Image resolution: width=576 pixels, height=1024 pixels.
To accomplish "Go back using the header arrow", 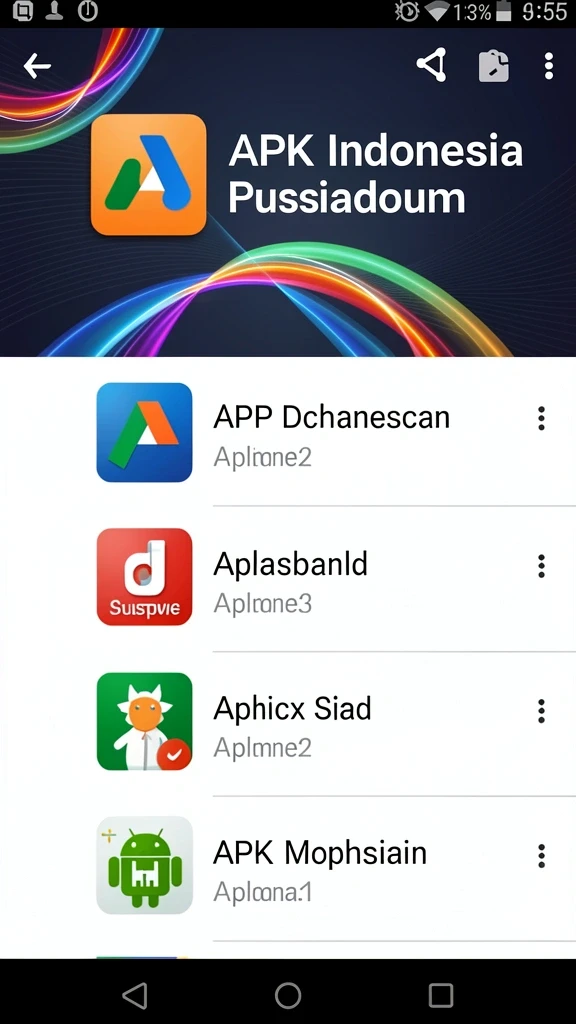I will [37, 66].
